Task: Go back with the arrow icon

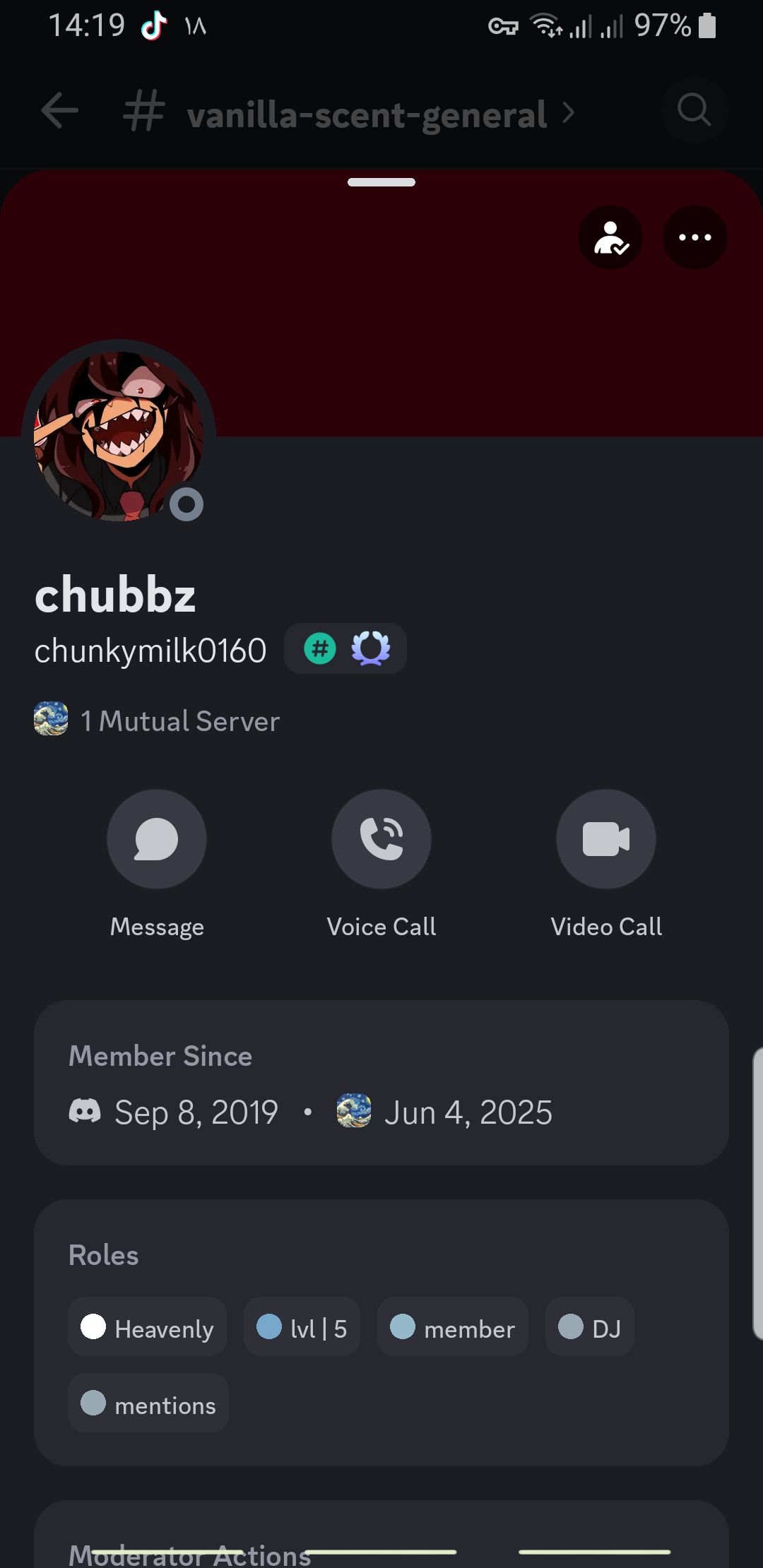Action: pos(60,111)
